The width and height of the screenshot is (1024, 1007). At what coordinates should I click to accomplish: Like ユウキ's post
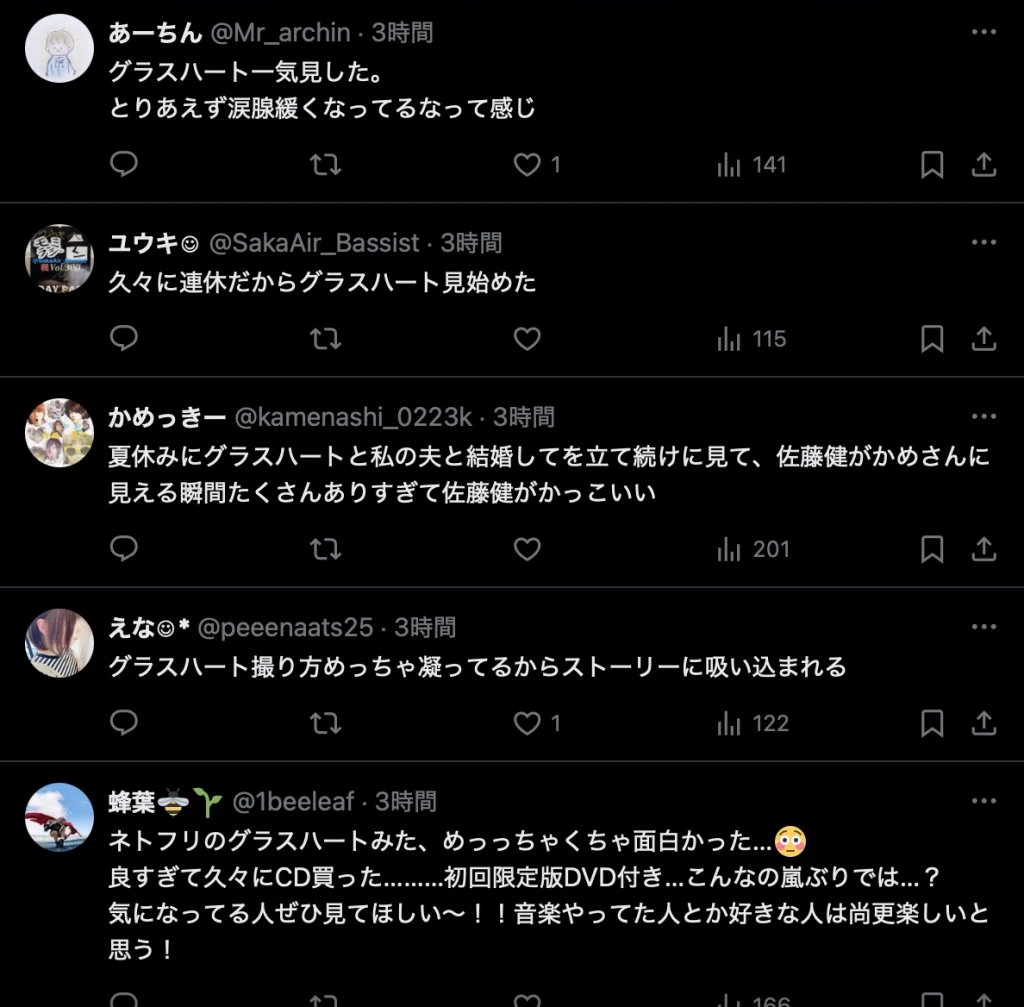(527, 339)
